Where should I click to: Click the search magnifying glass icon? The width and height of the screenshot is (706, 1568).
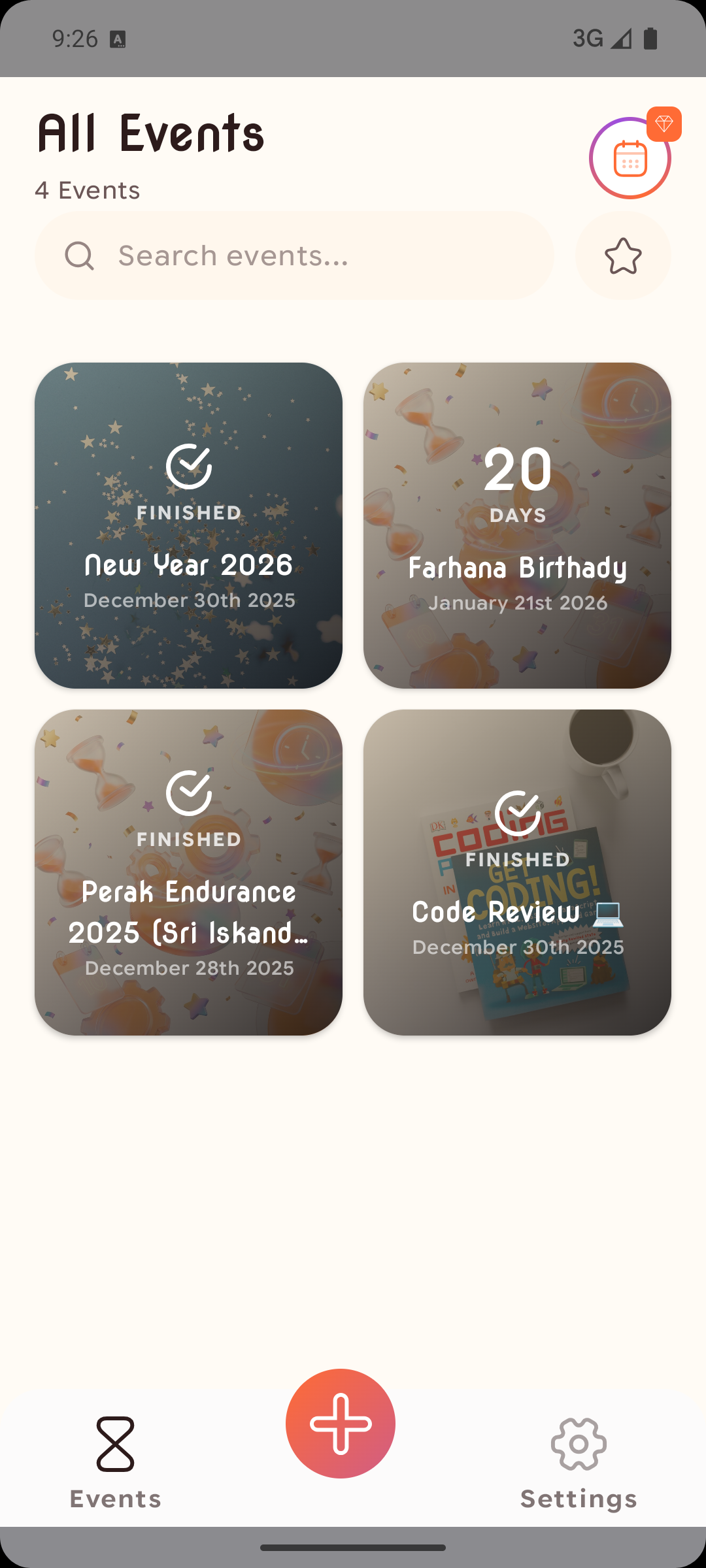80,255
